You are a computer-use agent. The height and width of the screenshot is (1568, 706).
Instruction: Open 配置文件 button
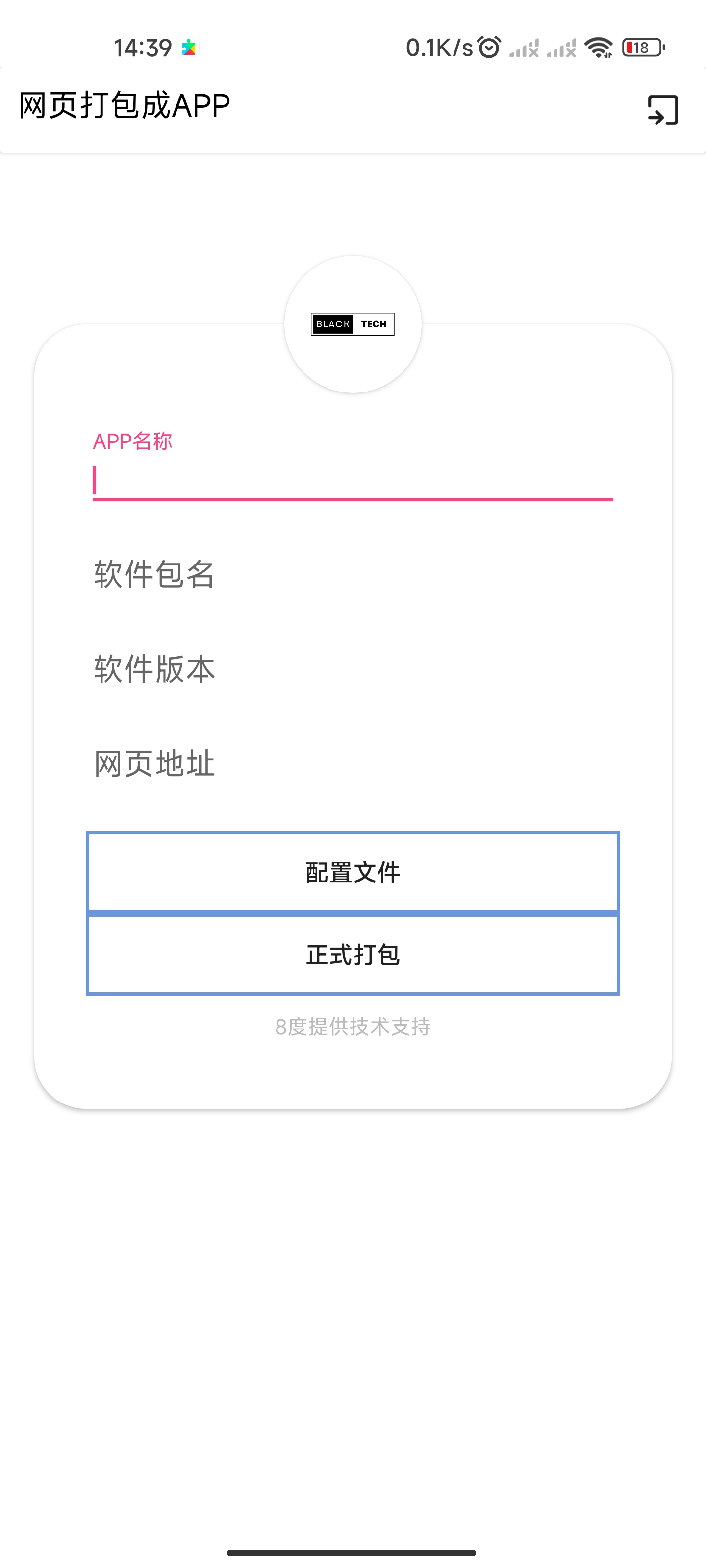353,872
